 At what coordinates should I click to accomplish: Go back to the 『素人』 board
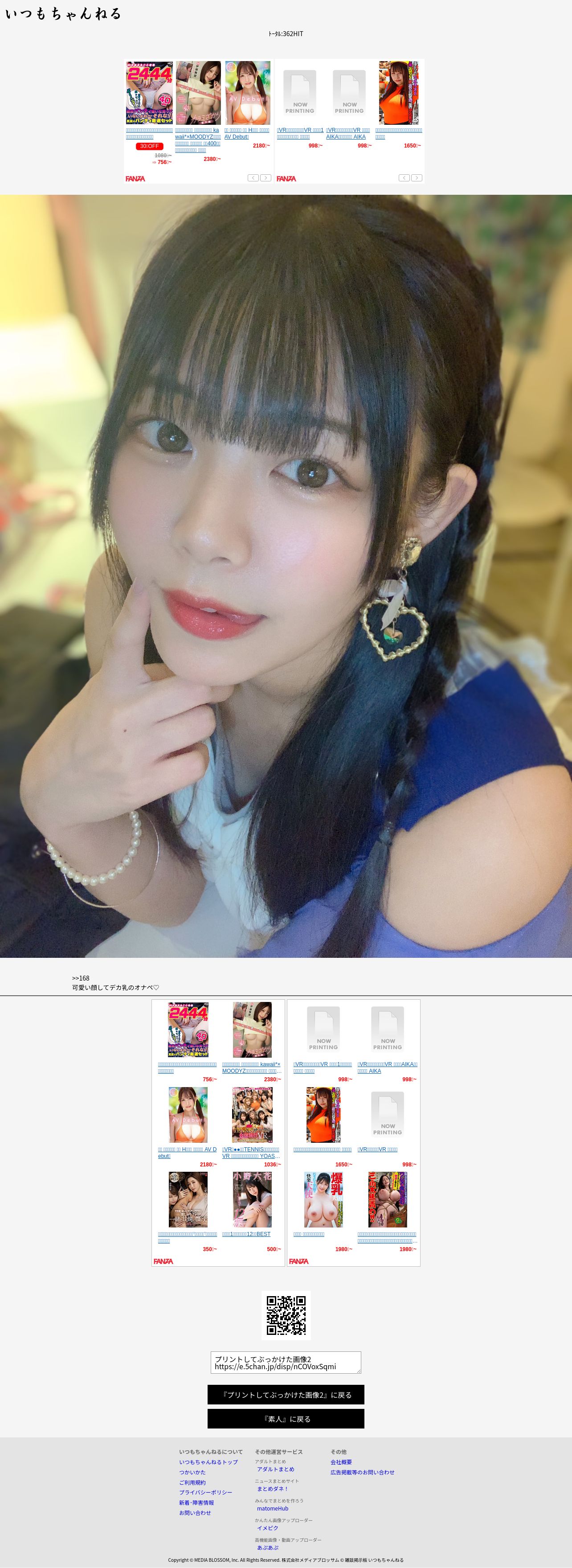pos(286,1418)
